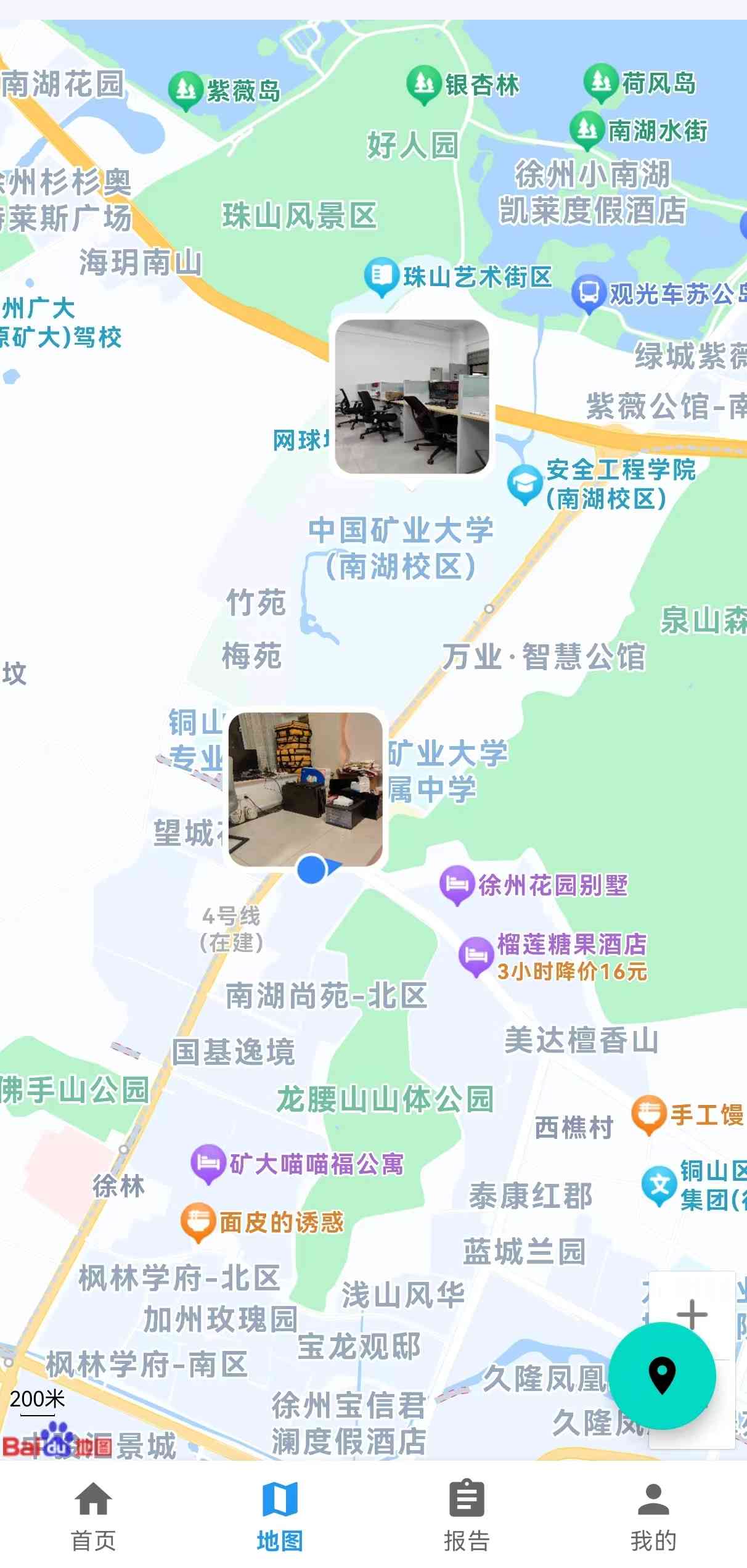Tap the 观光车苏公岛 sightseeing bus icon
The width and height of the screenshot is (747, 1568).
click(590, 295)
